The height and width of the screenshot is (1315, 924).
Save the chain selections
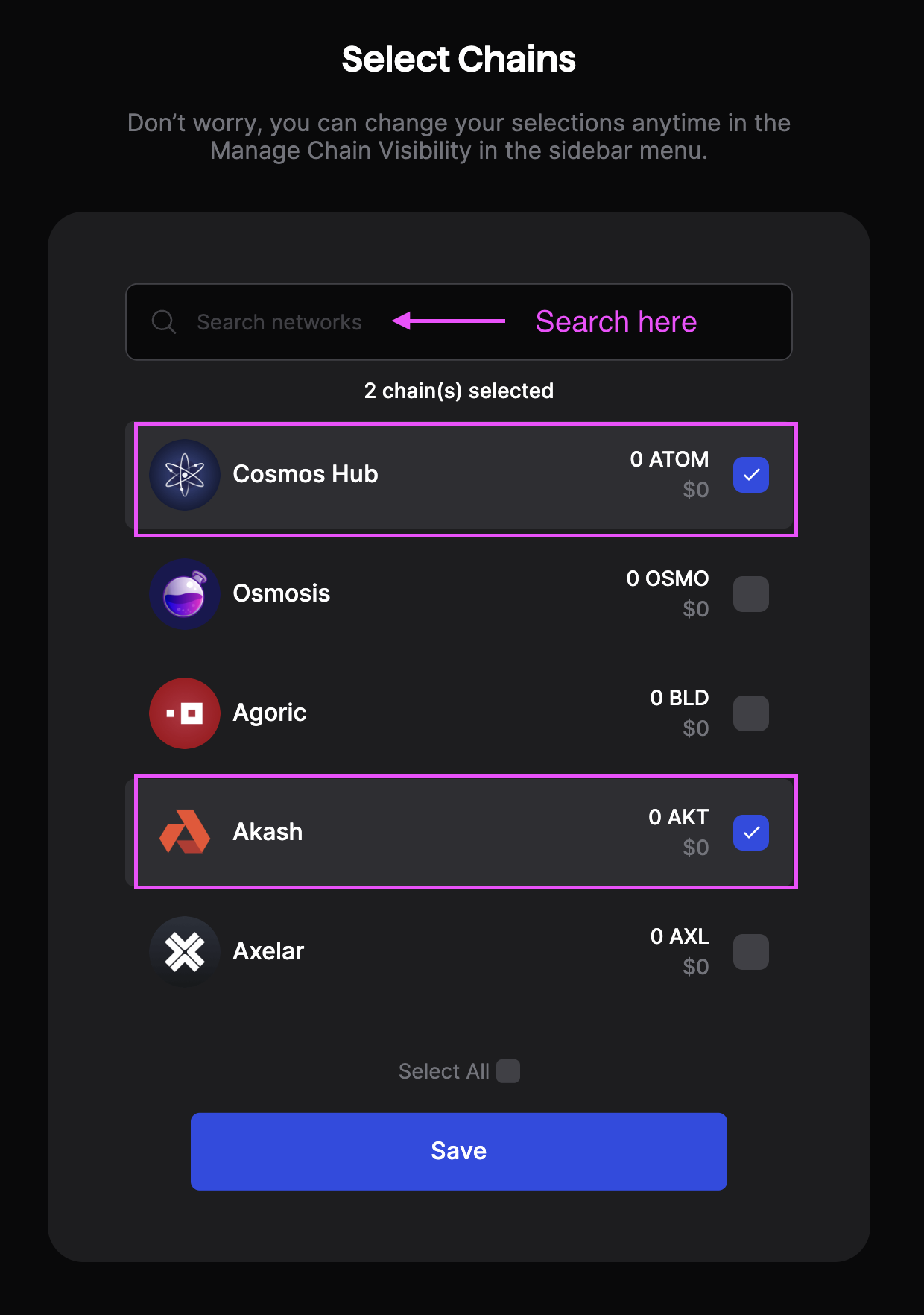coord(458,1151)
